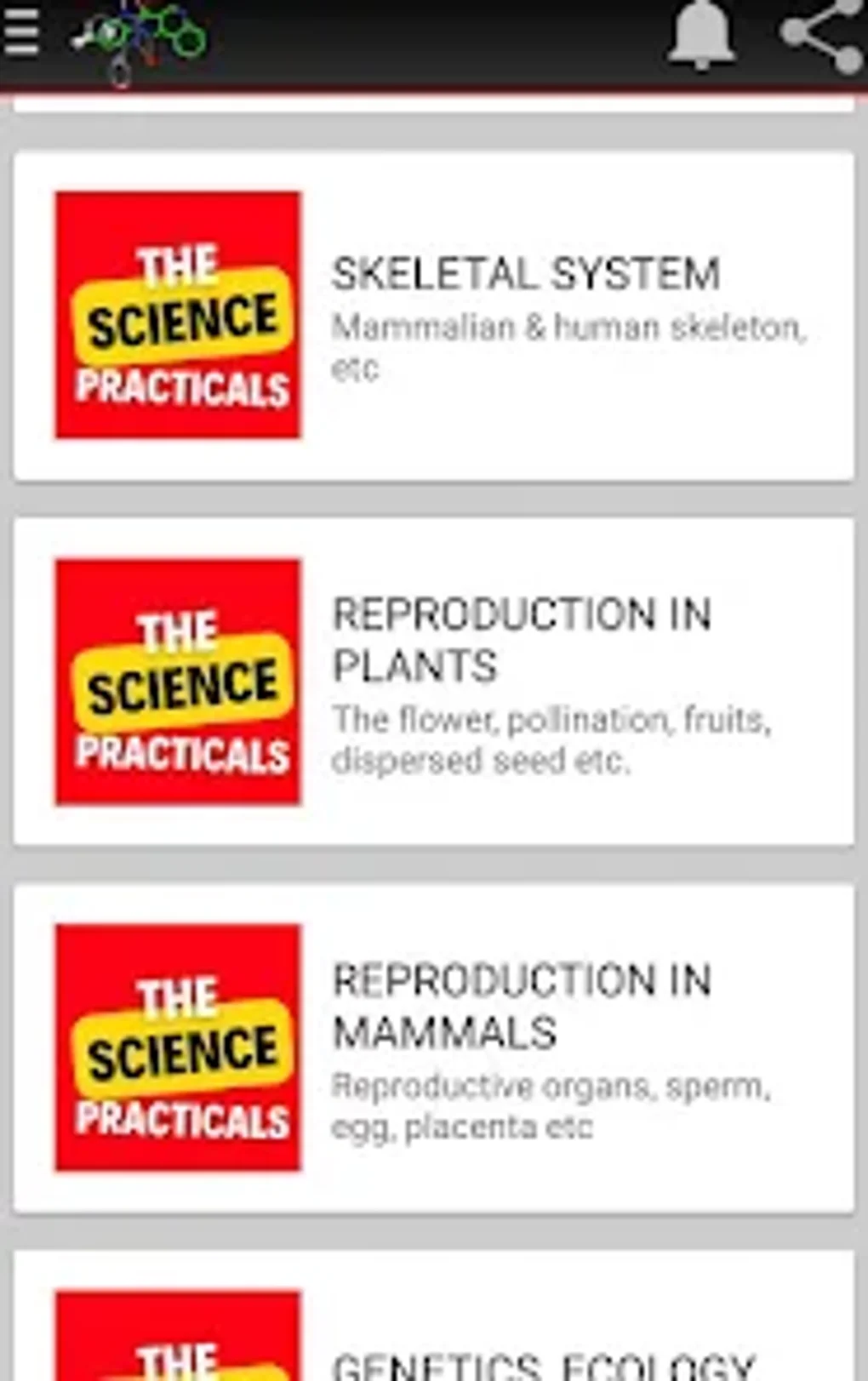
Task: Tap the partially visible card at screen top
Action: (434, 102)
